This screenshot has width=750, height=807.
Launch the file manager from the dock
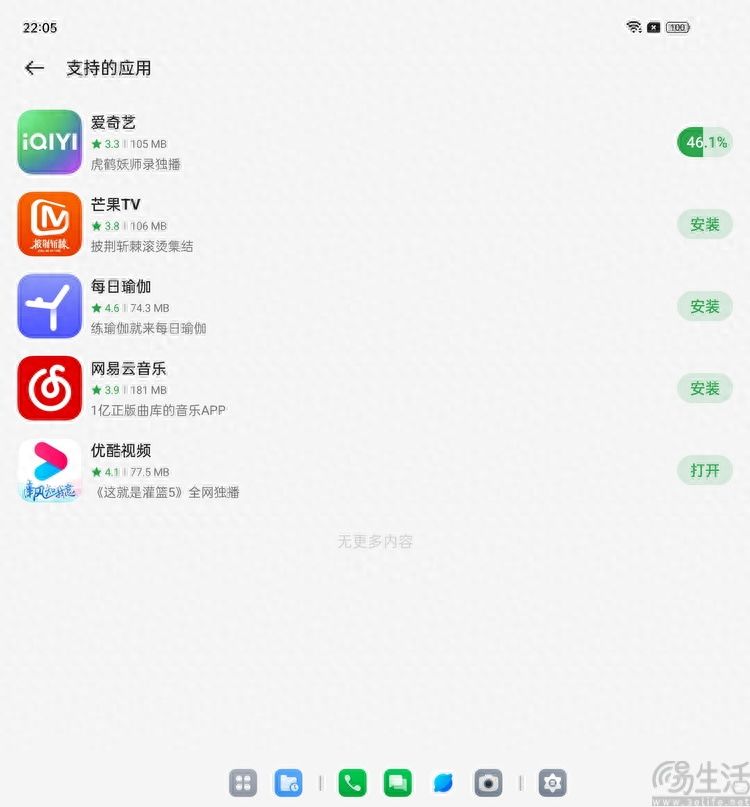[x=289, y=783]
